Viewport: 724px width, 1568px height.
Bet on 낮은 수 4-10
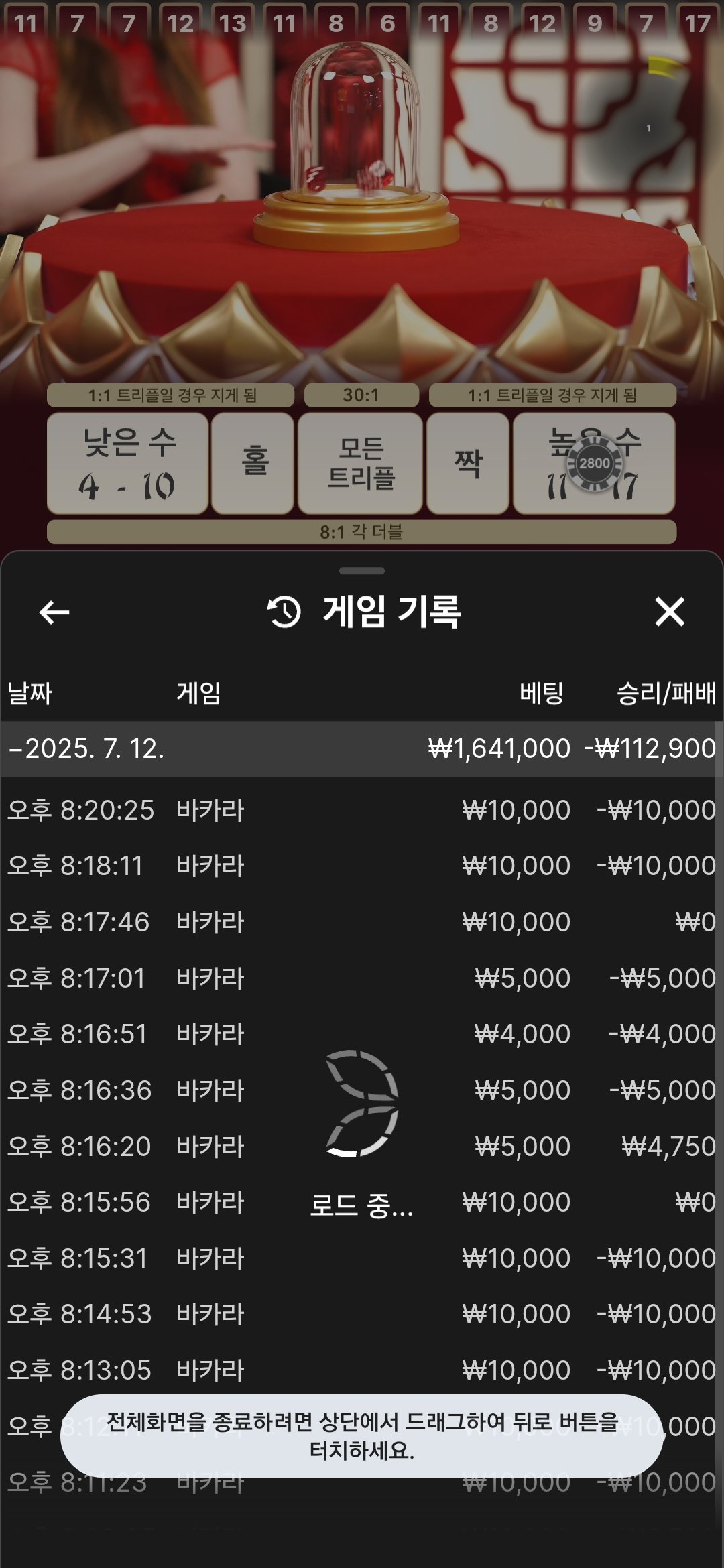(127, 464)
